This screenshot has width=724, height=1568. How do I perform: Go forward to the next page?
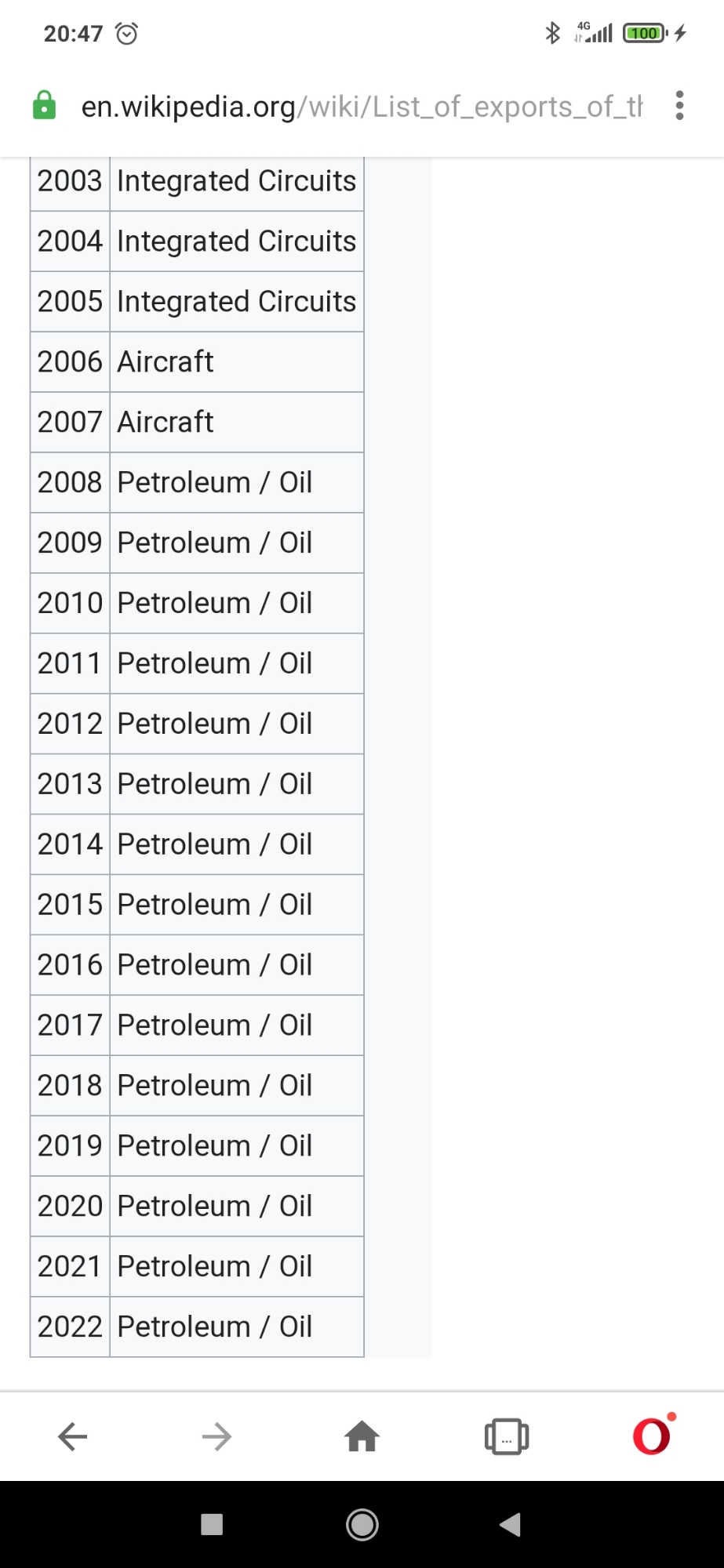pyautogui.click(x=217, y=1436)
